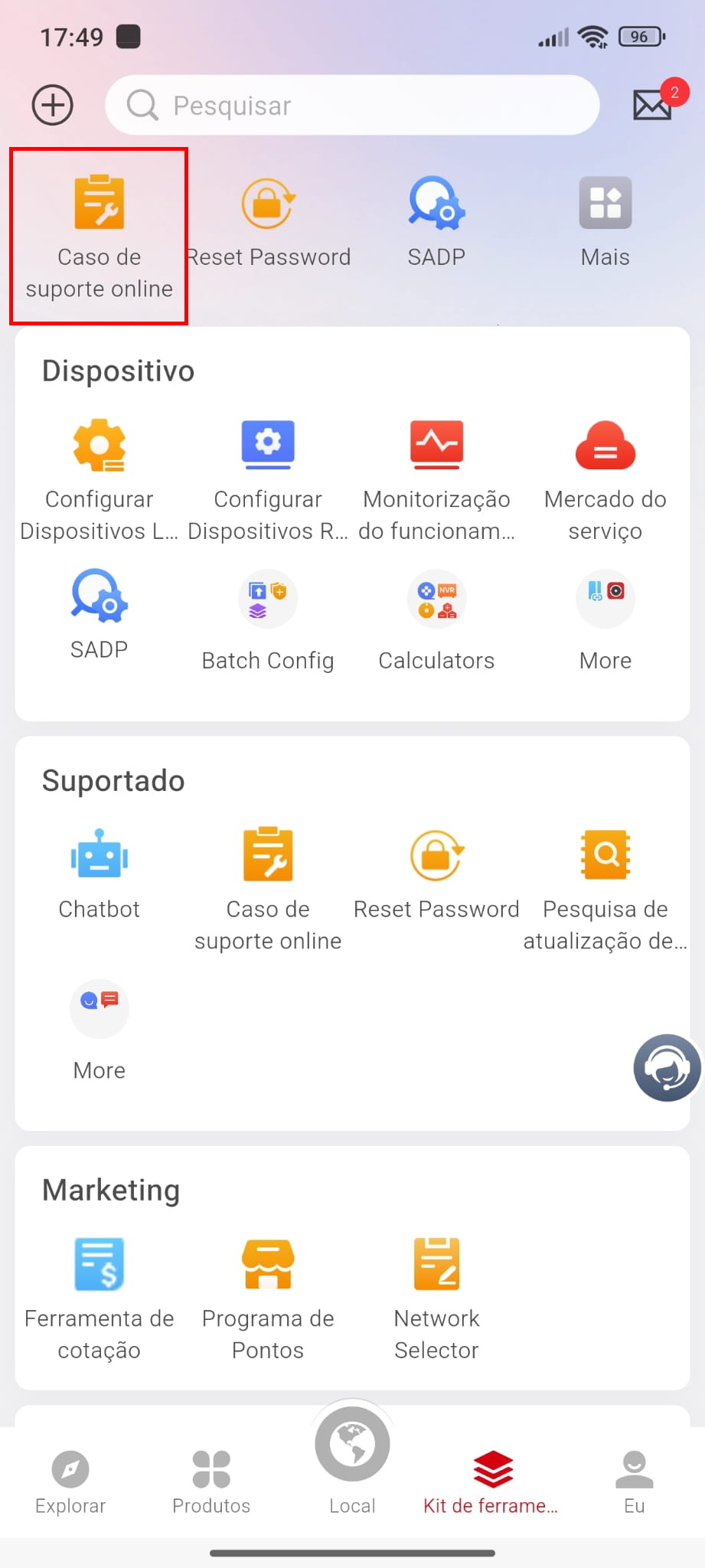Tap the plus add icon
This screenshot has width=705, height=1568.
pos(53,105)
